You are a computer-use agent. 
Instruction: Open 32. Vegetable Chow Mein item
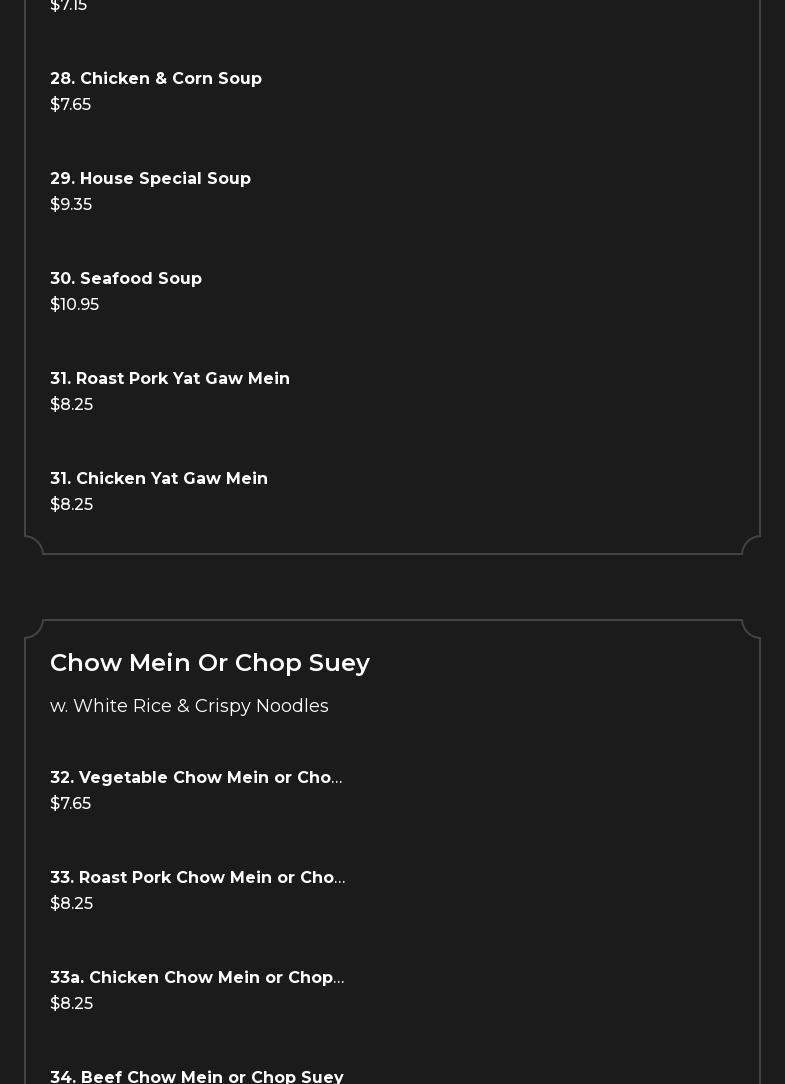(196, 778)
